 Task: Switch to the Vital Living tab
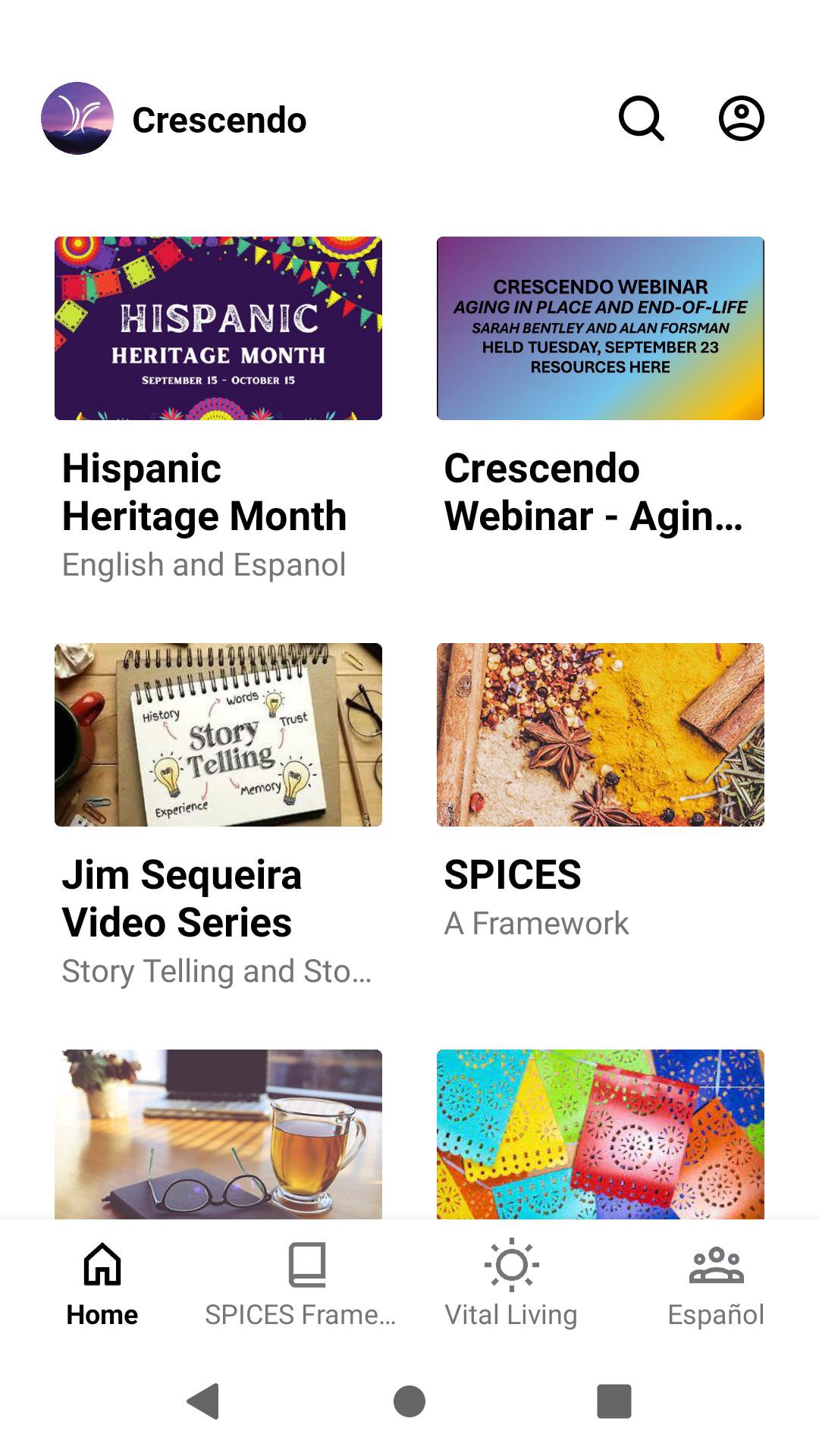click(x=512, y=1283)
